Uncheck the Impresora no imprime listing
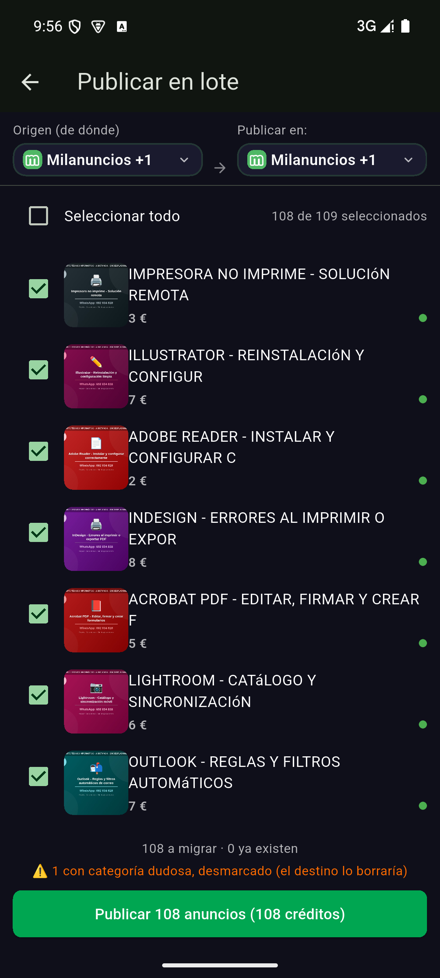 (x=39, y=288)
